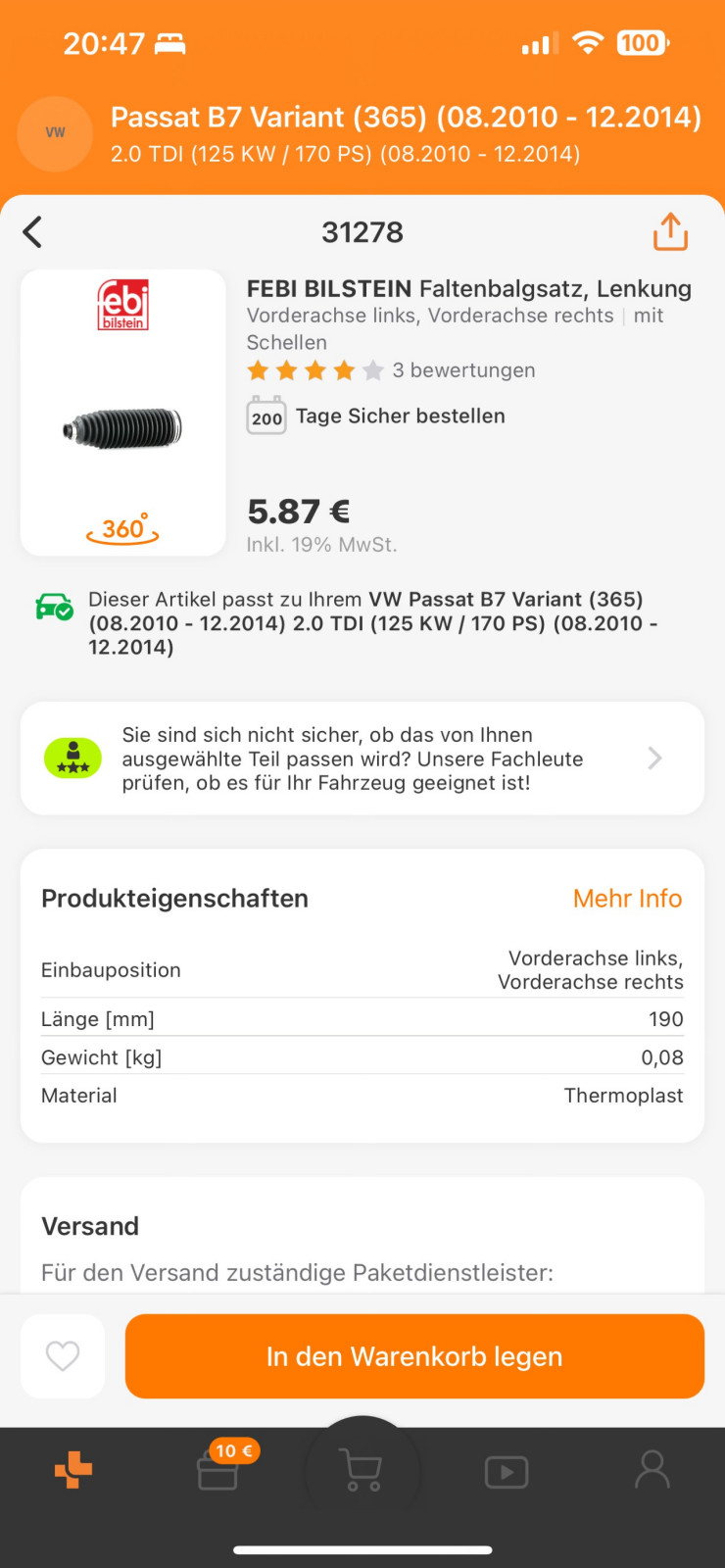Open the user account profile icon
The width and height of the screenshot is (725, 1568).
pyautogui.click(x=652, y=1471)
